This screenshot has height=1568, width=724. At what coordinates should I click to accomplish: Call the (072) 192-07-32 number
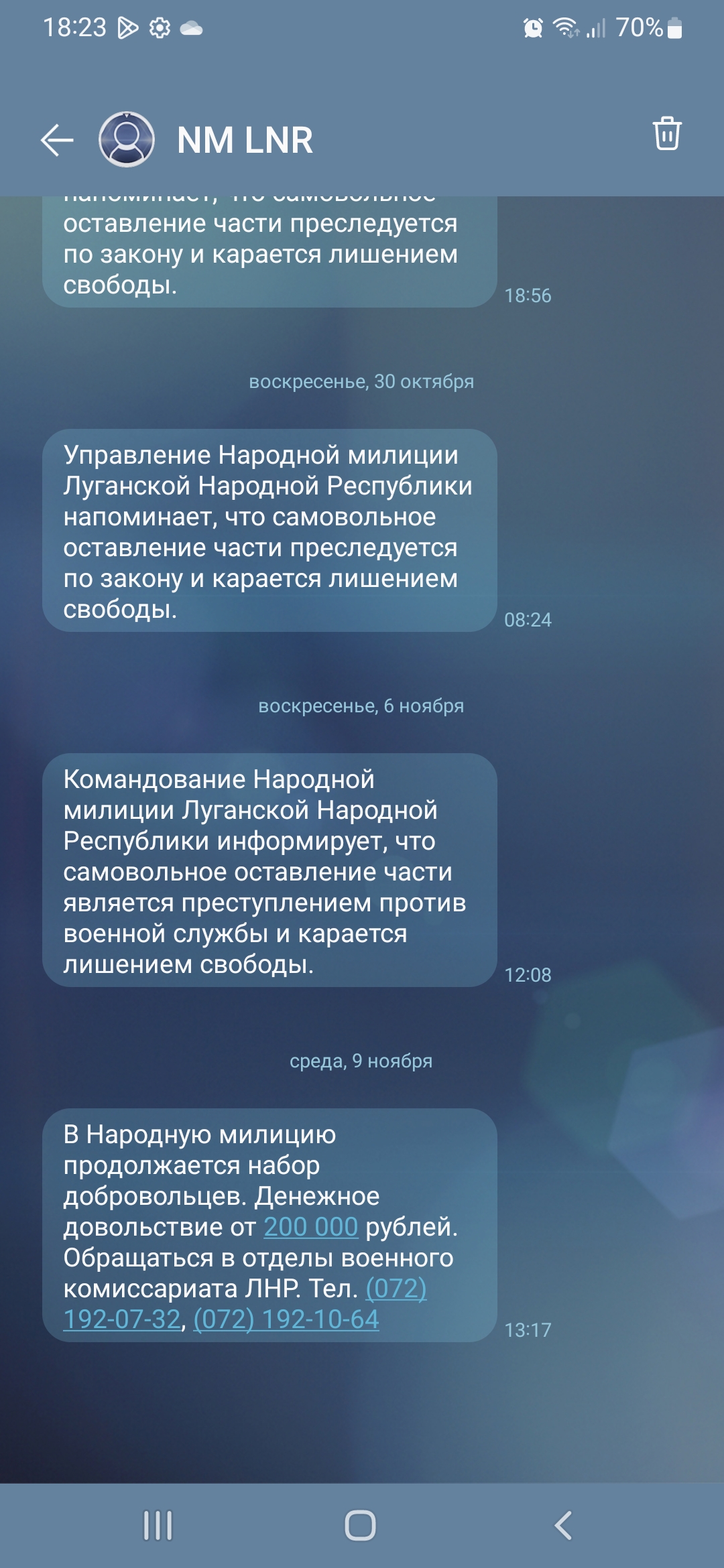click(122, 1319)
